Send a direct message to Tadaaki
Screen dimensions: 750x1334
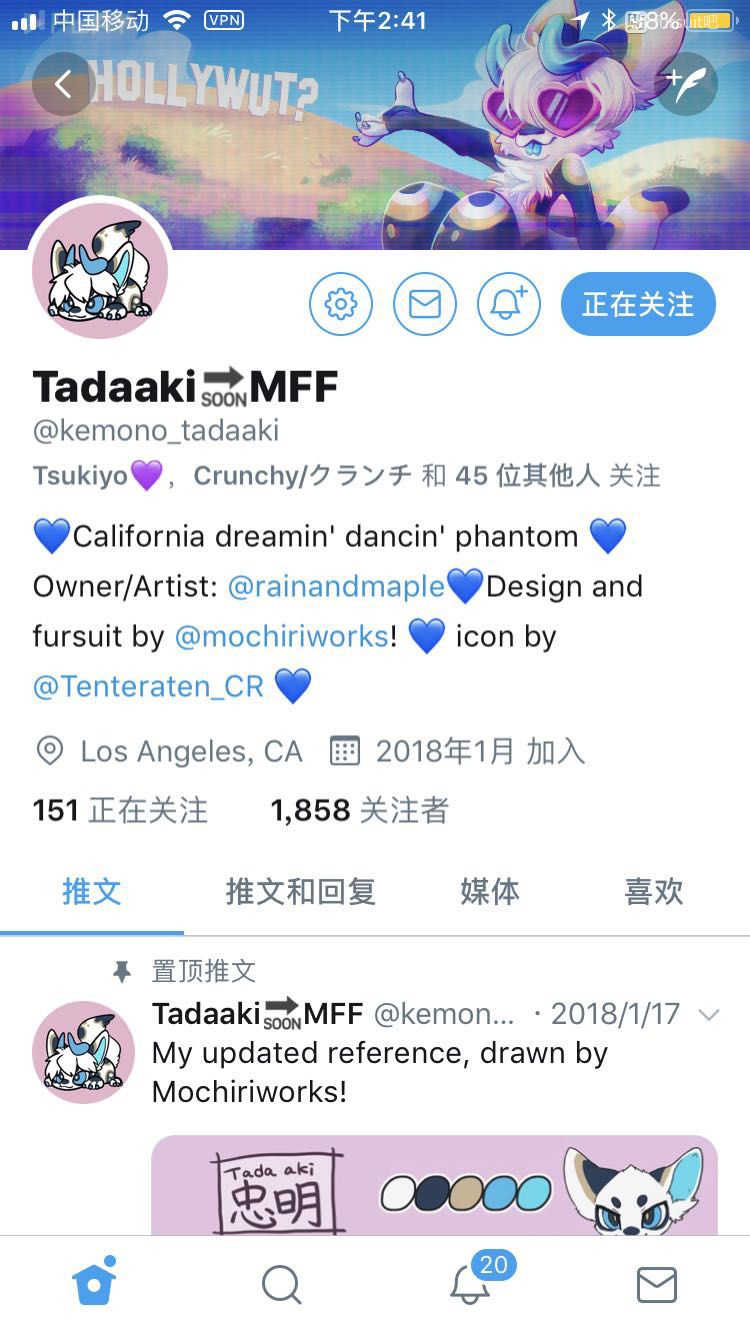[425, 304]
